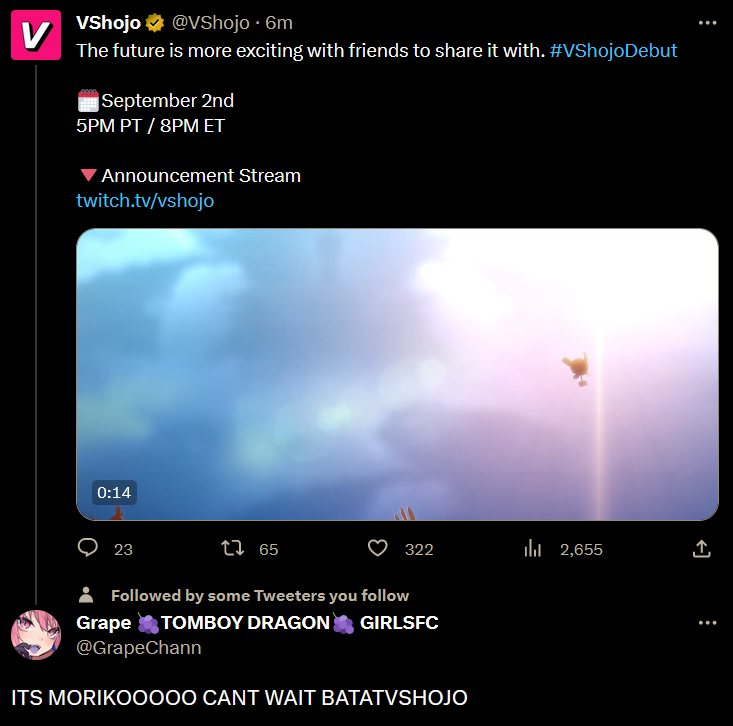Reply to VShojo's tweet
Screen dimensions: 733x726
click(88, 548)
